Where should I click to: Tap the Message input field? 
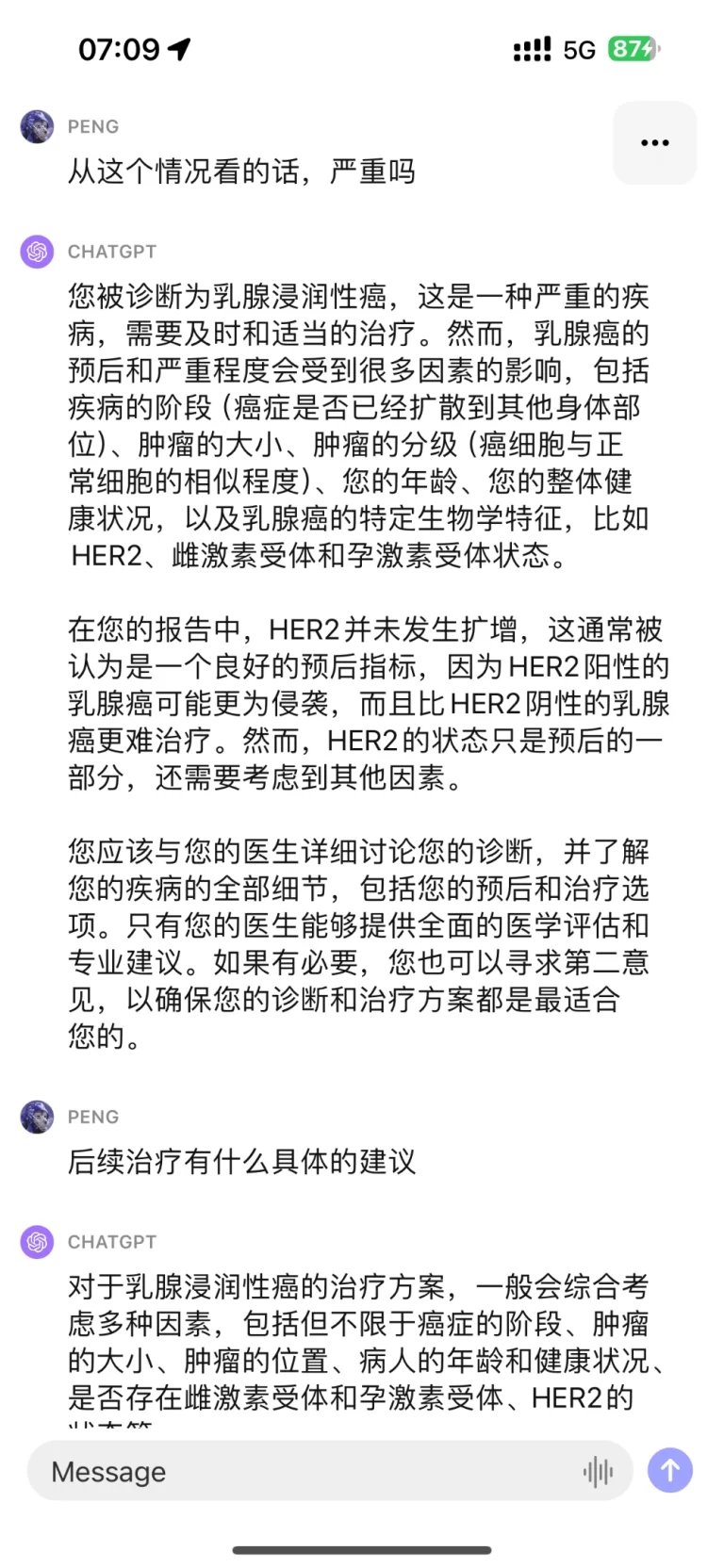329,1470
